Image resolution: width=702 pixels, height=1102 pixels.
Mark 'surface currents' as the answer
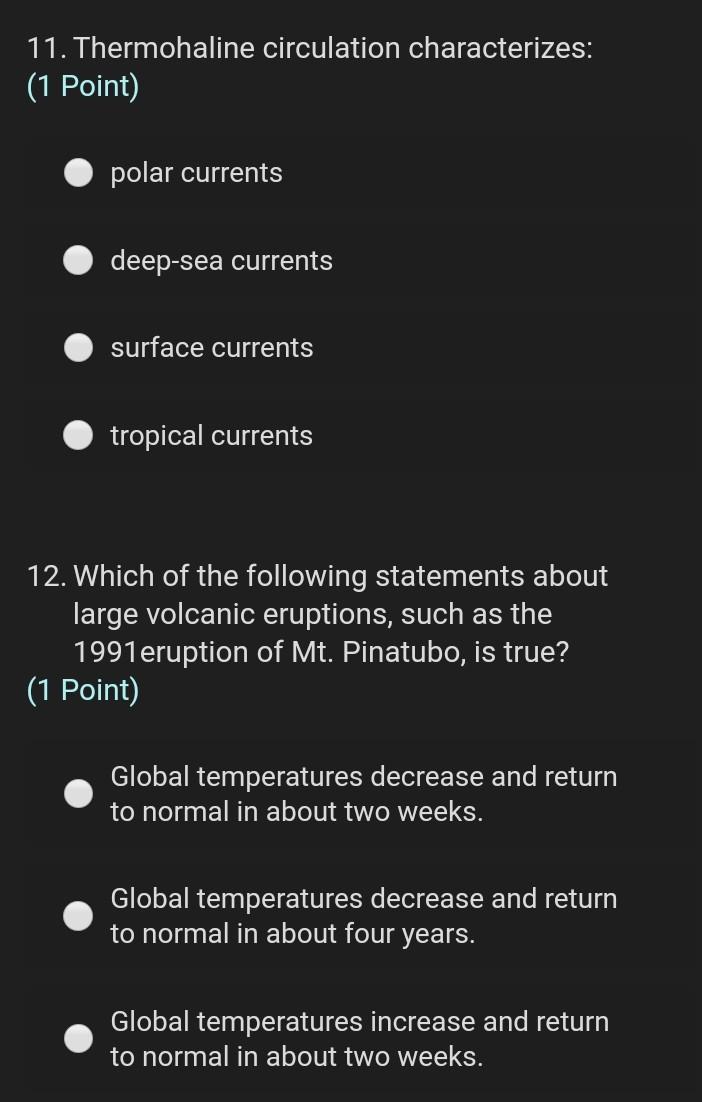click(79, 348)
